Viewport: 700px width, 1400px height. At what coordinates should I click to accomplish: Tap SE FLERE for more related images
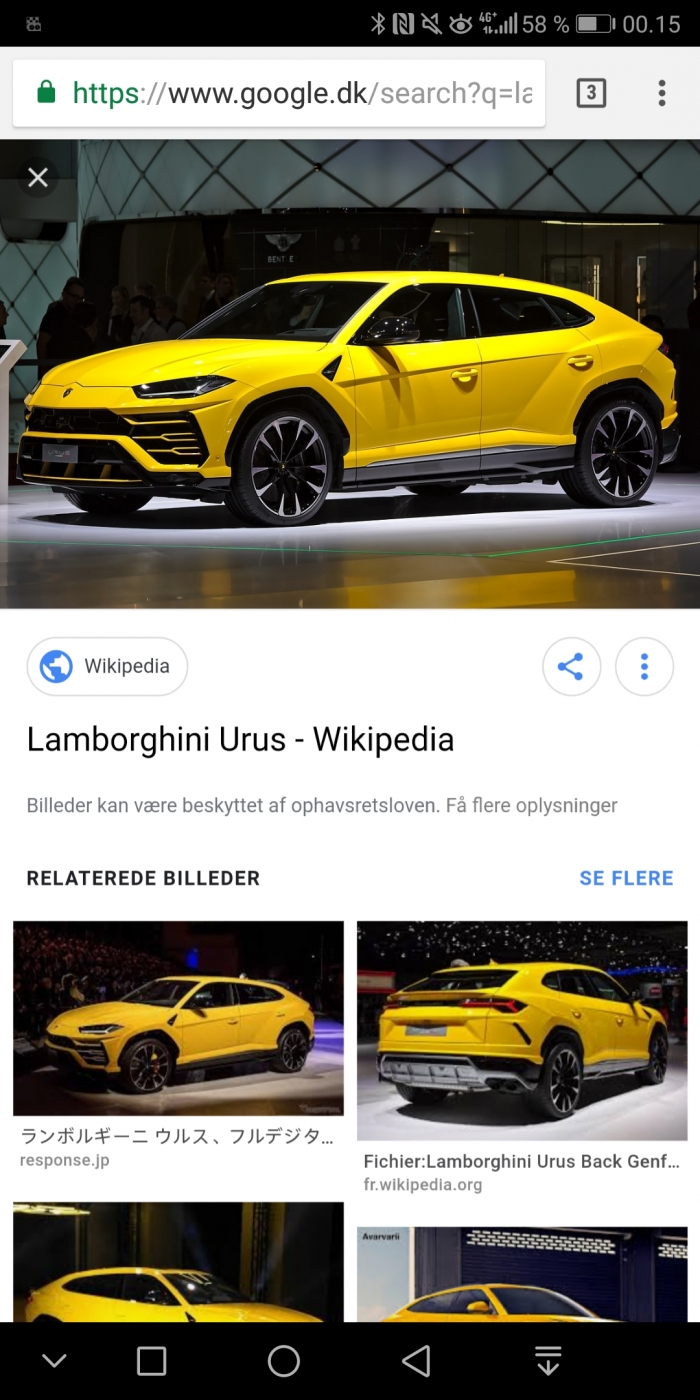pos(626,878)
